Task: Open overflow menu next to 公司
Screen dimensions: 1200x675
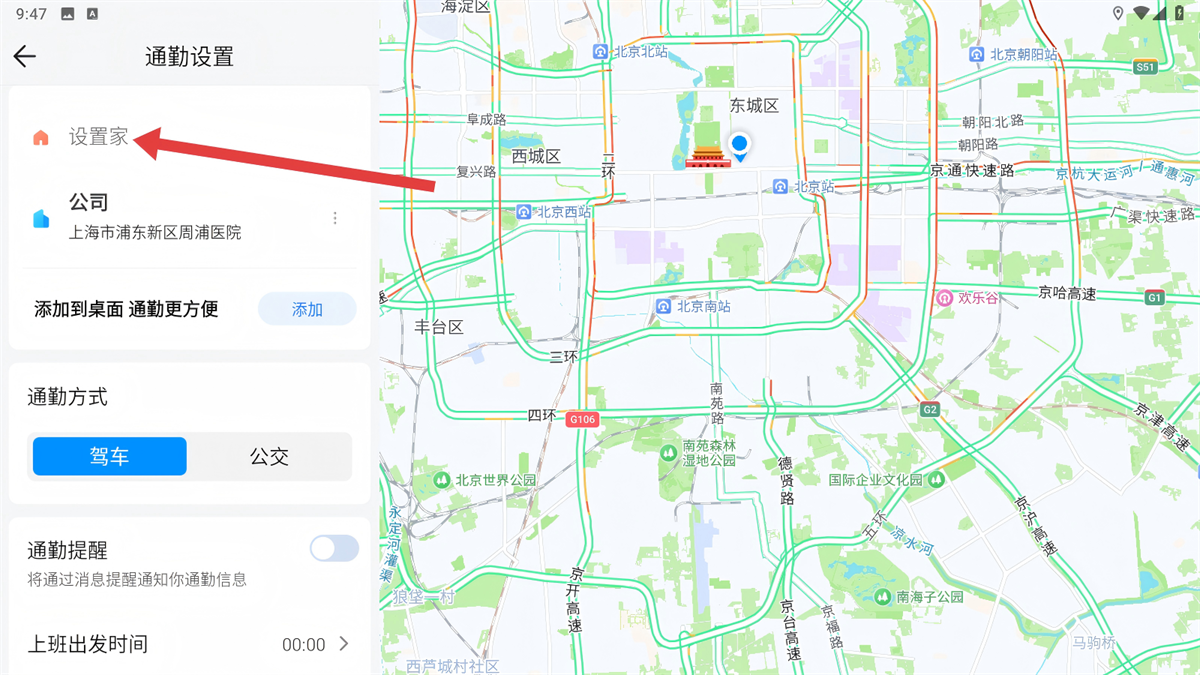Action: click(x=335, y=218)
